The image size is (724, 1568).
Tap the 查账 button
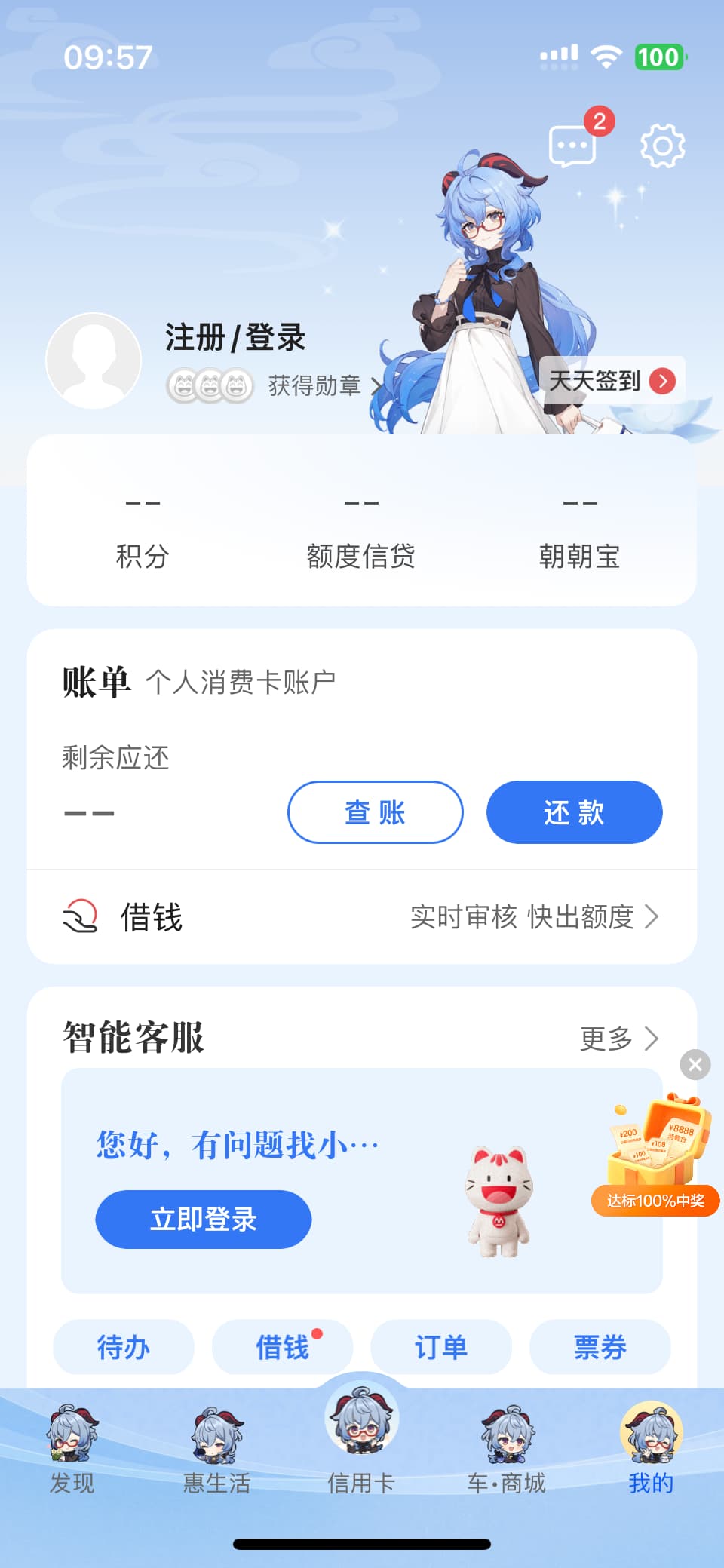pyautogui.click(x=376, y=812)
